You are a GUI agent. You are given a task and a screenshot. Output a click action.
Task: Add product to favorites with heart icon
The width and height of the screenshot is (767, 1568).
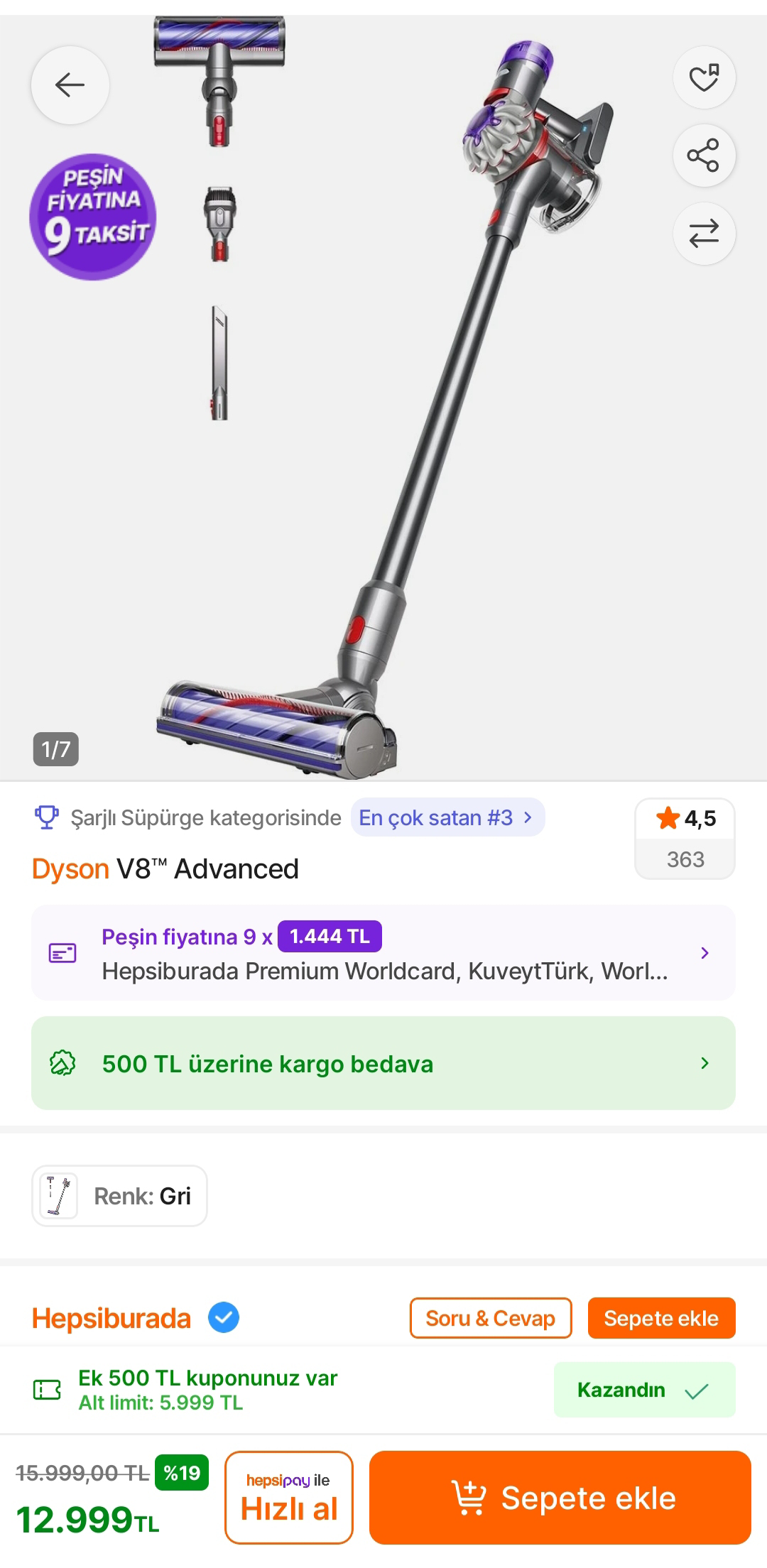point(704,78)
